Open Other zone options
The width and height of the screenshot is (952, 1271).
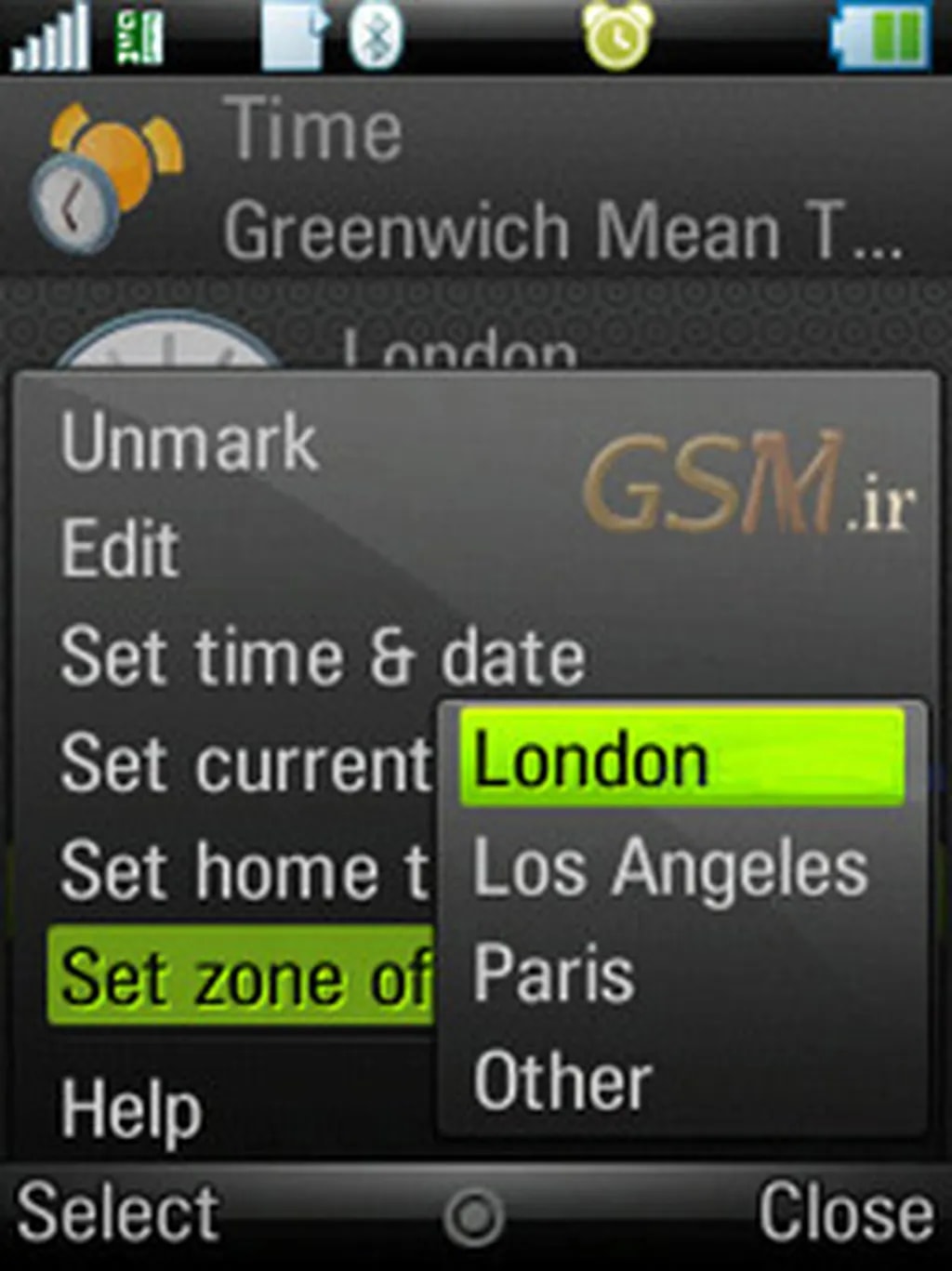coord(562,1081)
